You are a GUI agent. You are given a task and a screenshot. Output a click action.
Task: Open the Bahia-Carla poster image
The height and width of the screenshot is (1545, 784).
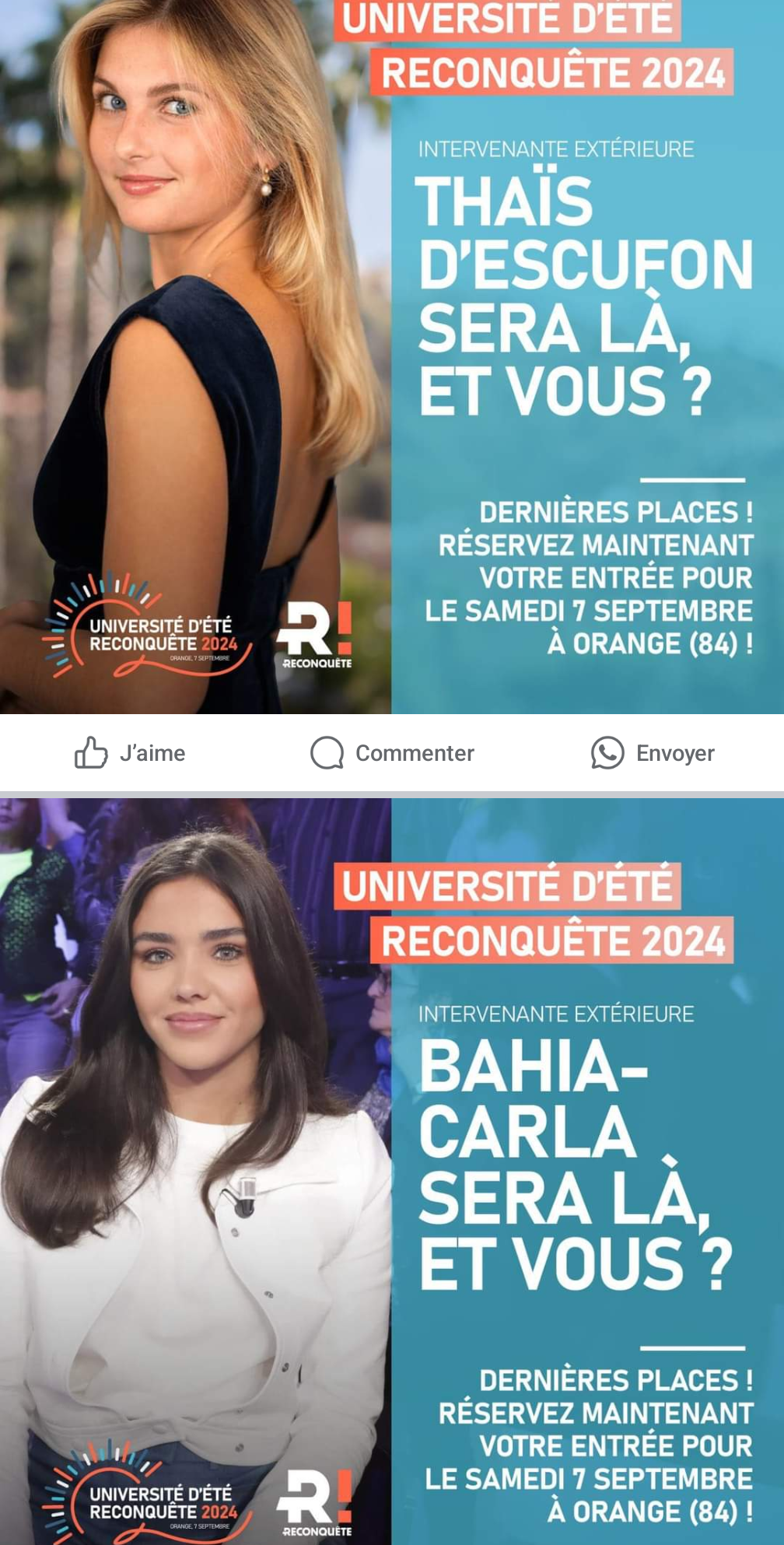click(392, 1172)
